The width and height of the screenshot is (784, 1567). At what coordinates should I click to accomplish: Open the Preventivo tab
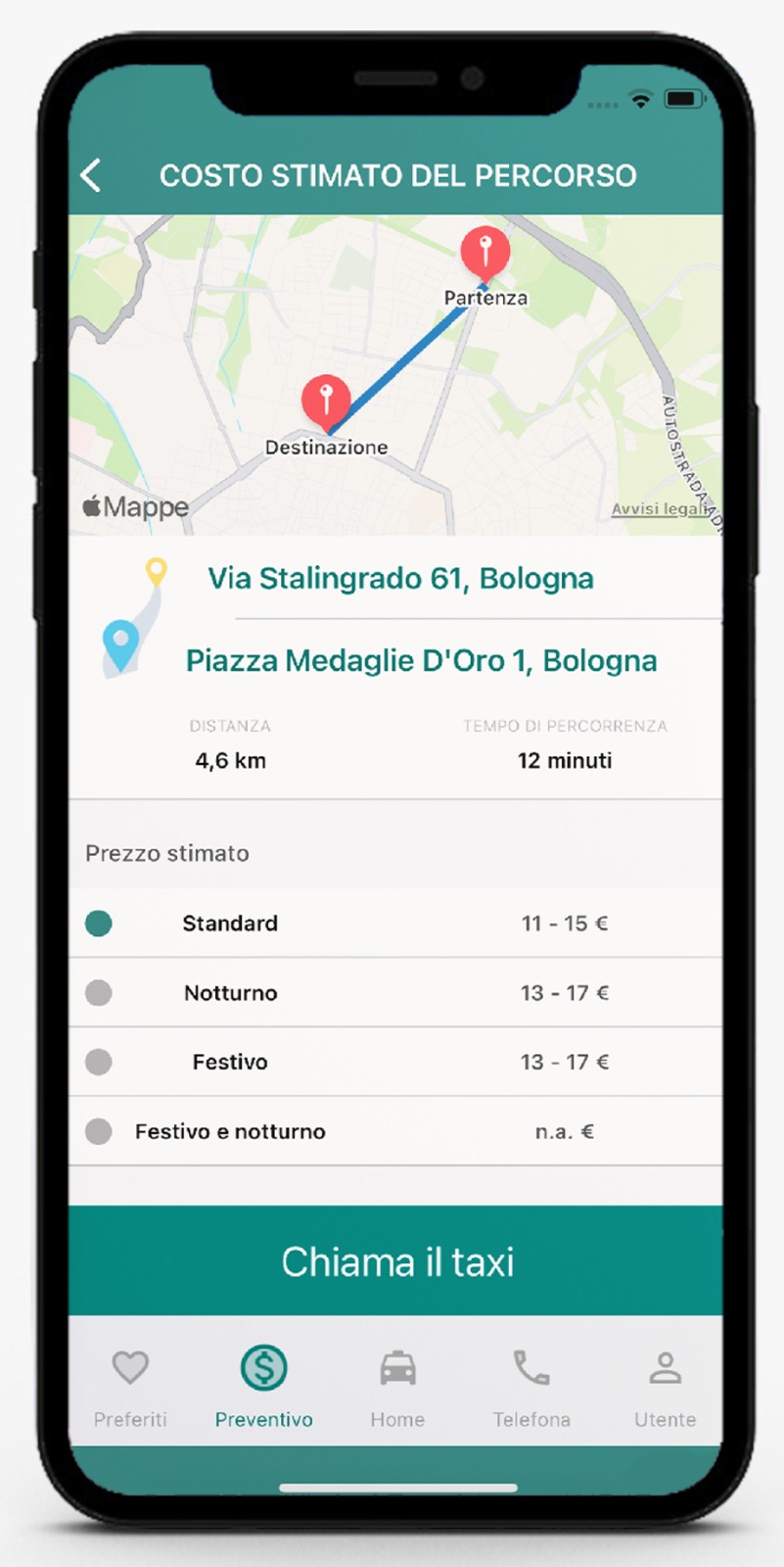263,1387
